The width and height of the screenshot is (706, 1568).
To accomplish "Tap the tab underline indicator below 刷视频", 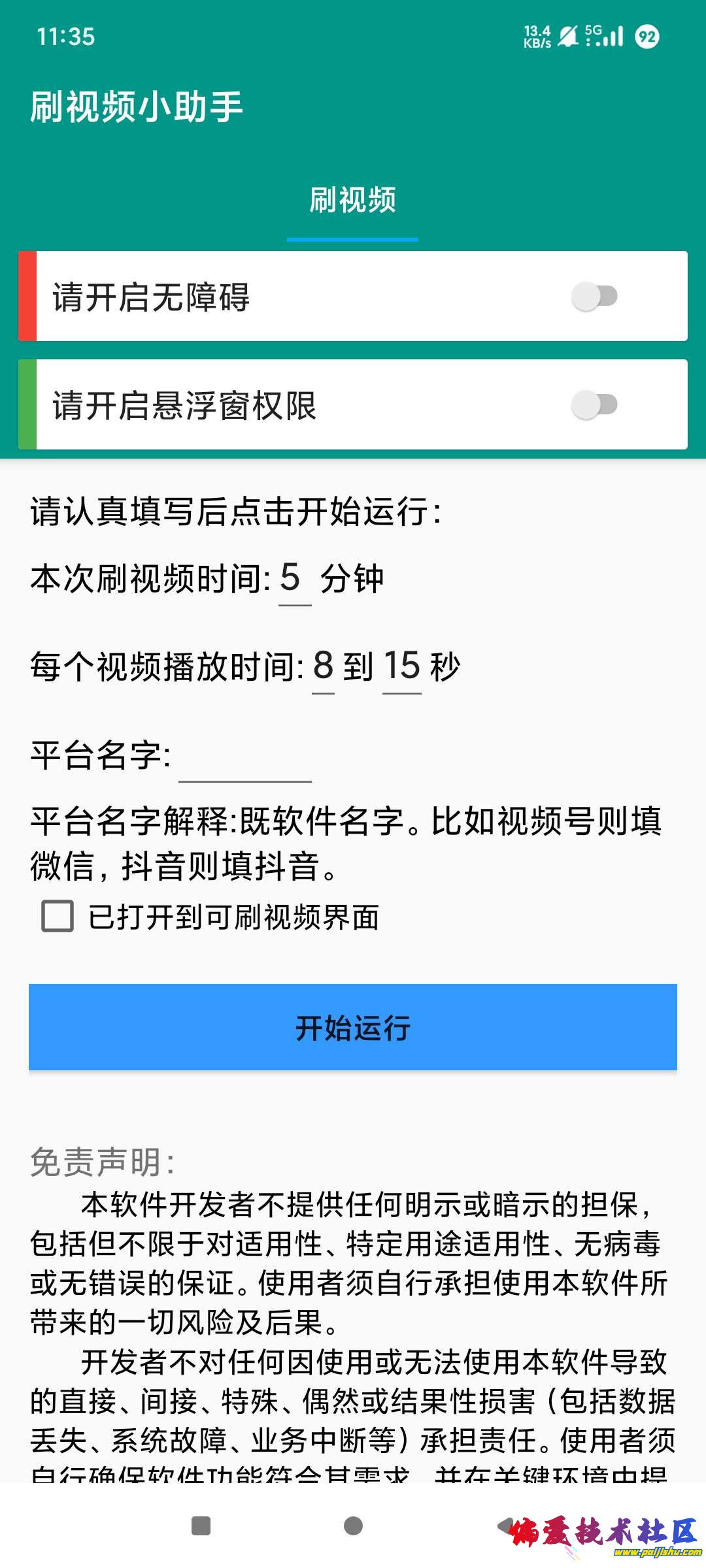I will (x=353, y=240).
